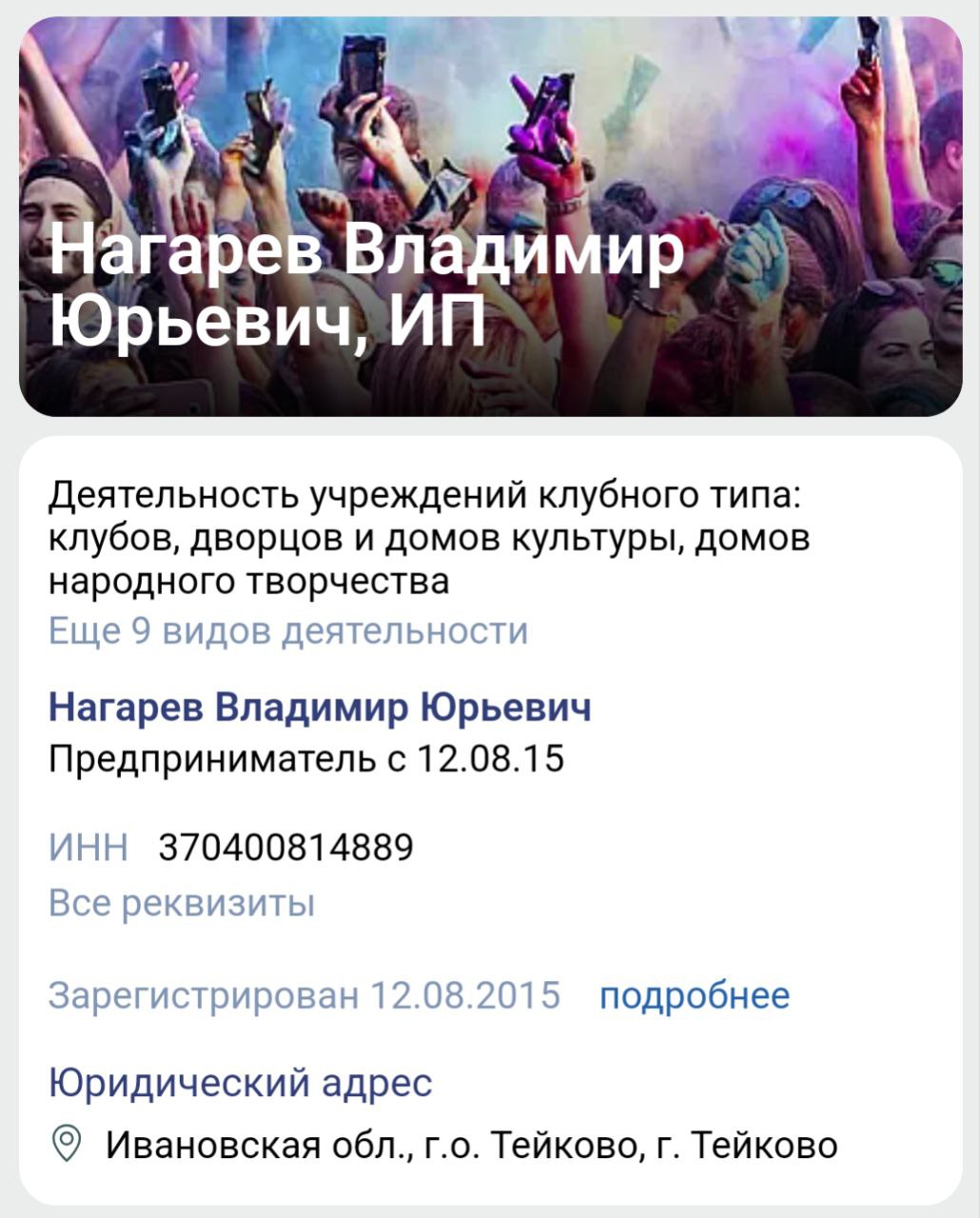Screen dimensions: 980x1218
Task: Open Нагарев Владимир Юрьевич entrepreneur profile link
Action: [320, 708]
